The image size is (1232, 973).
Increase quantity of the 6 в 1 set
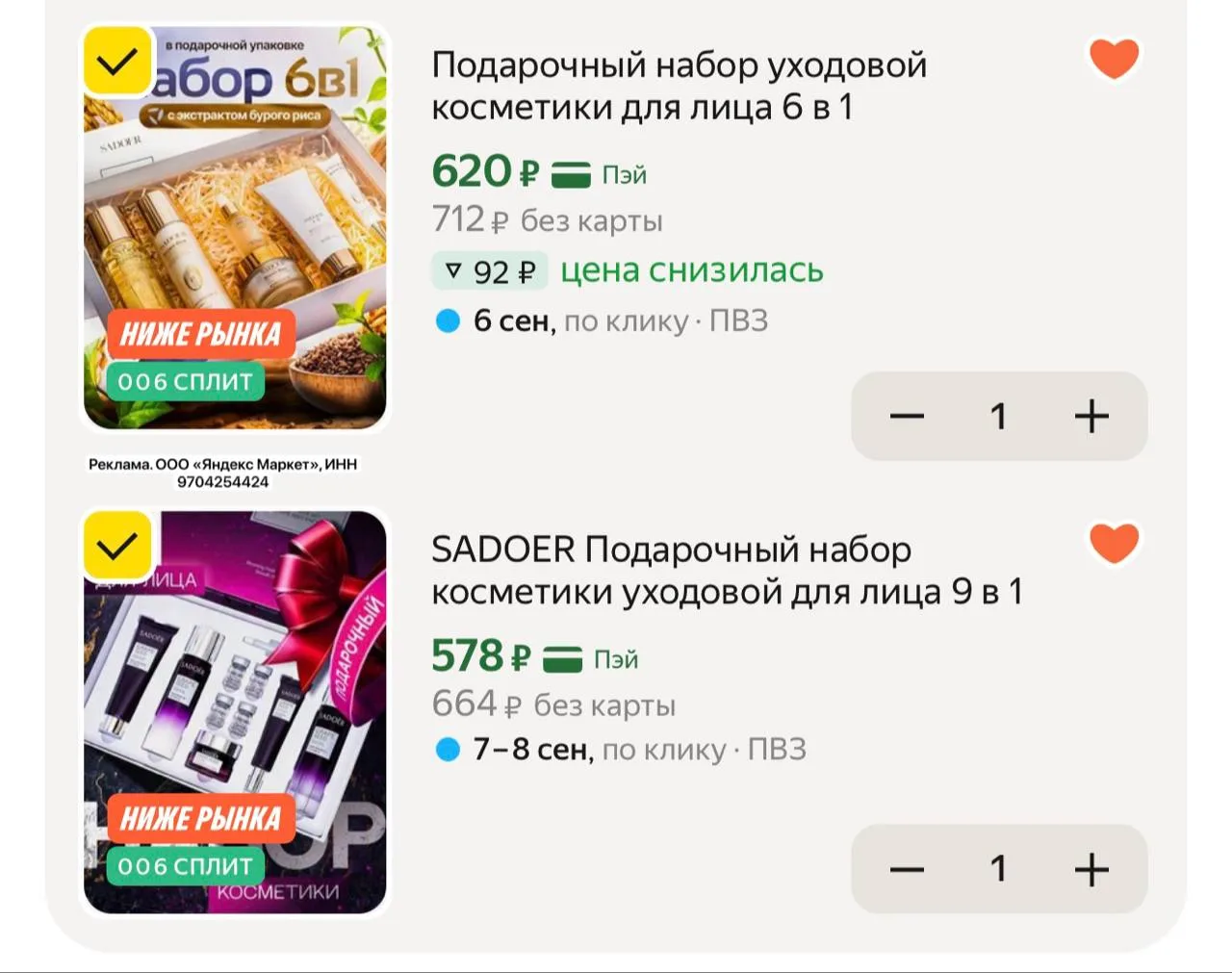1091,417
